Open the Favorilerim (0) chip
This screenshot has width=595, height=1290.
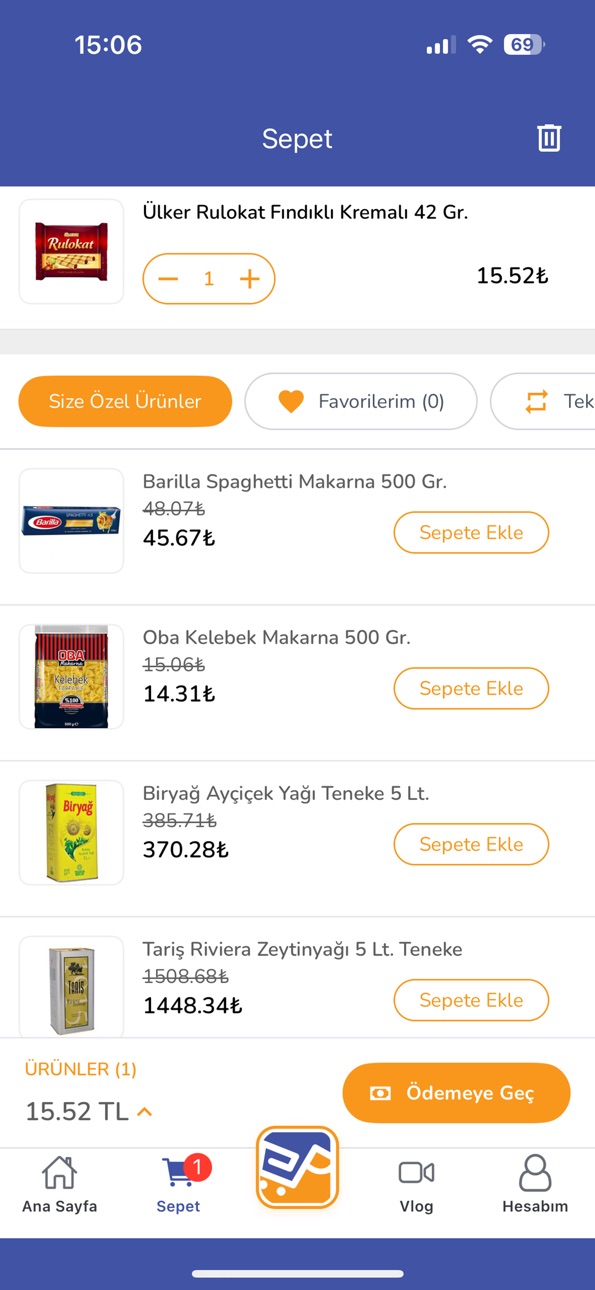(361, 401)
